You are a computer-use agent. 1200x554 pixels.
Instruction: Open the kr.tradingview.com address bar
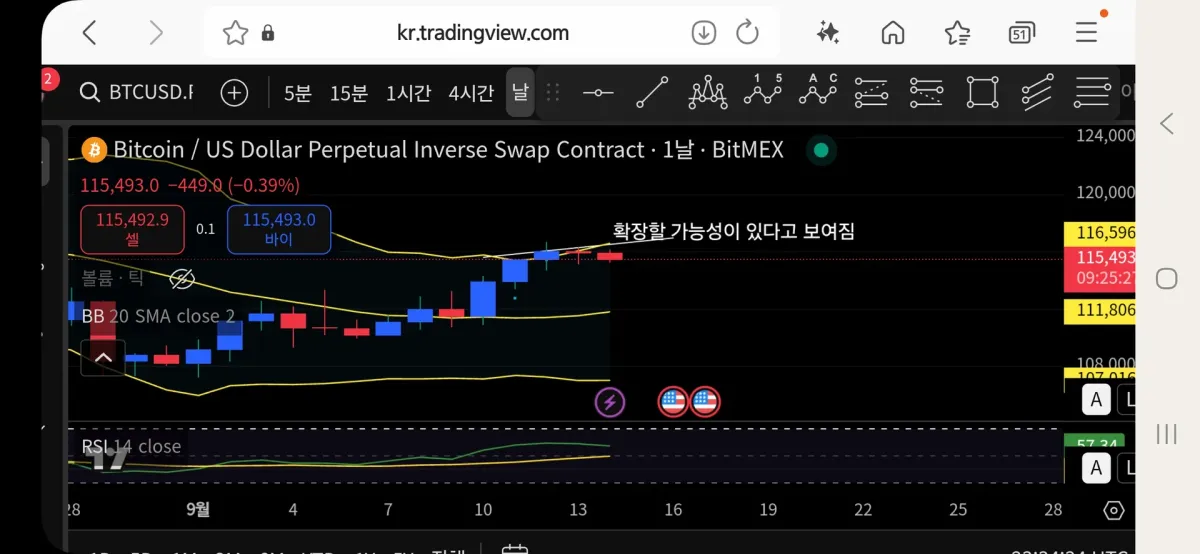click(x=482, y=33)
